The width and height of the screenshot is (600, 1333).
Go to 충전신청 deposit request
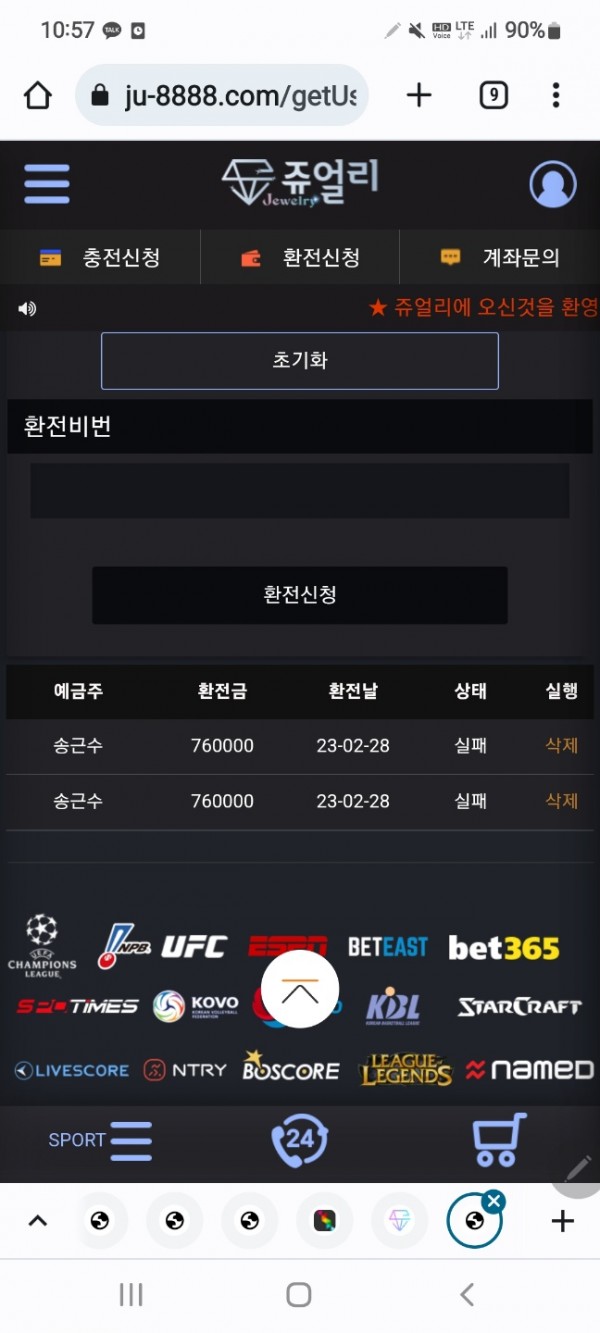pos(100,258)
